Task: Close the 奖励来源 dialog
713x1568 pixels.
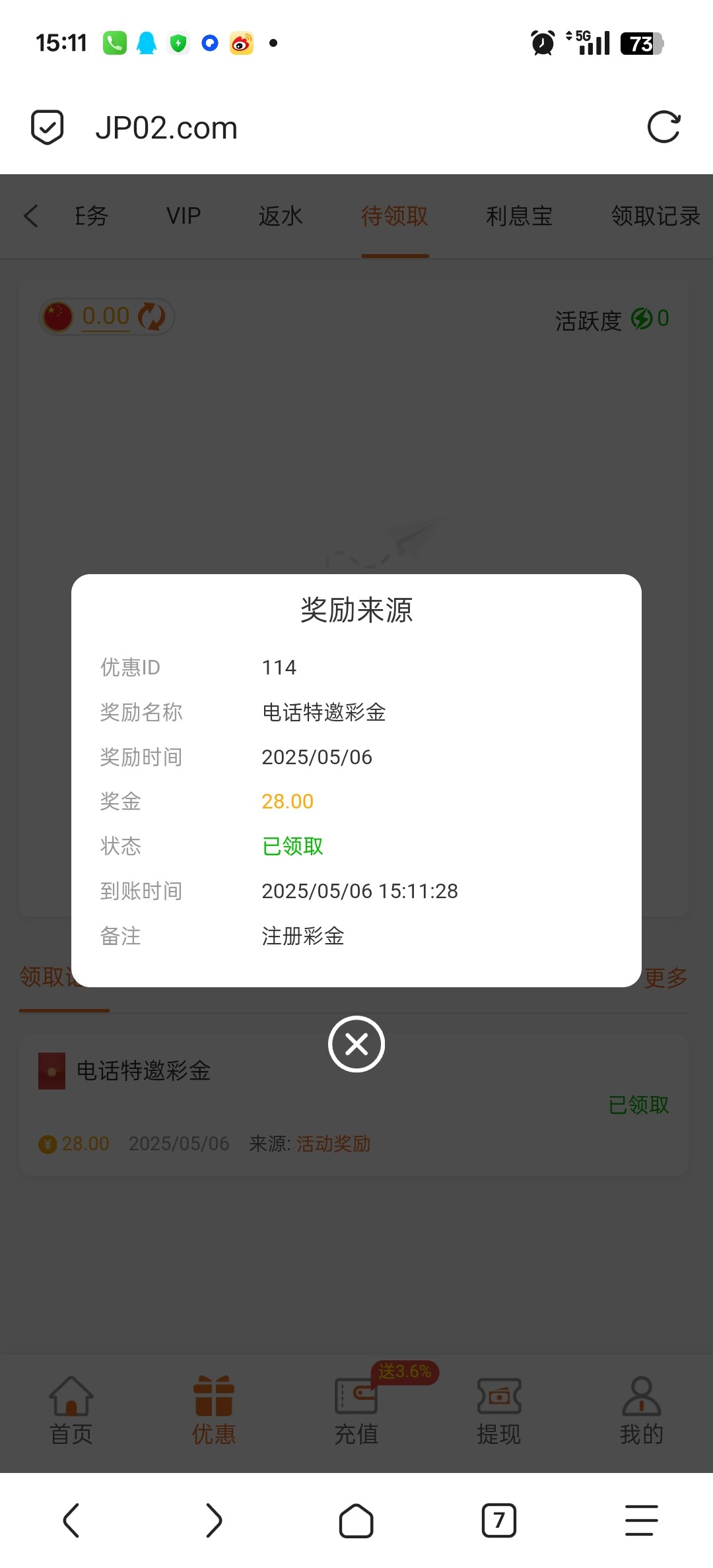Action: pos(356,1044)
